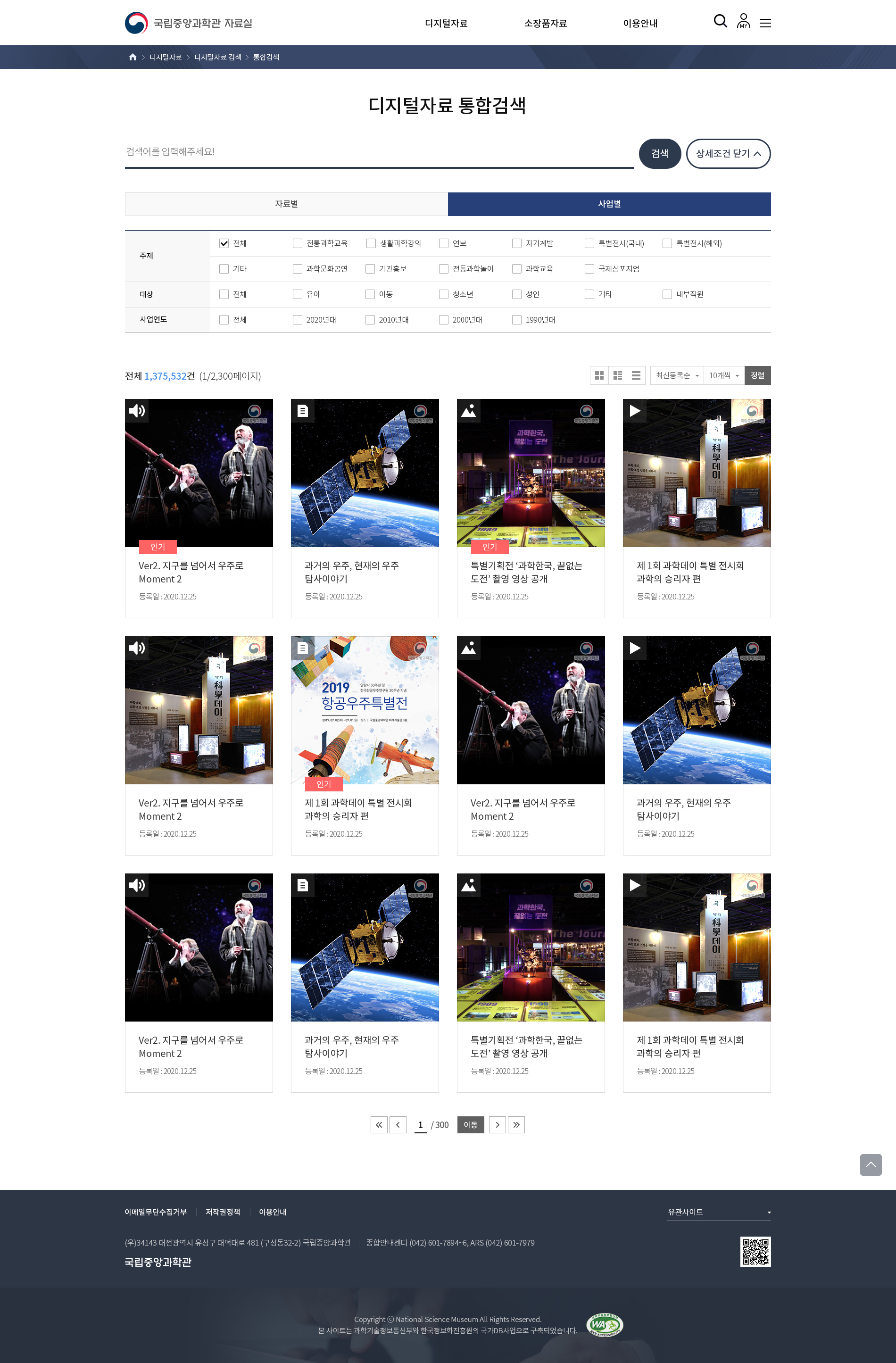Jump back to top with arrow button

pos(870,1164)
